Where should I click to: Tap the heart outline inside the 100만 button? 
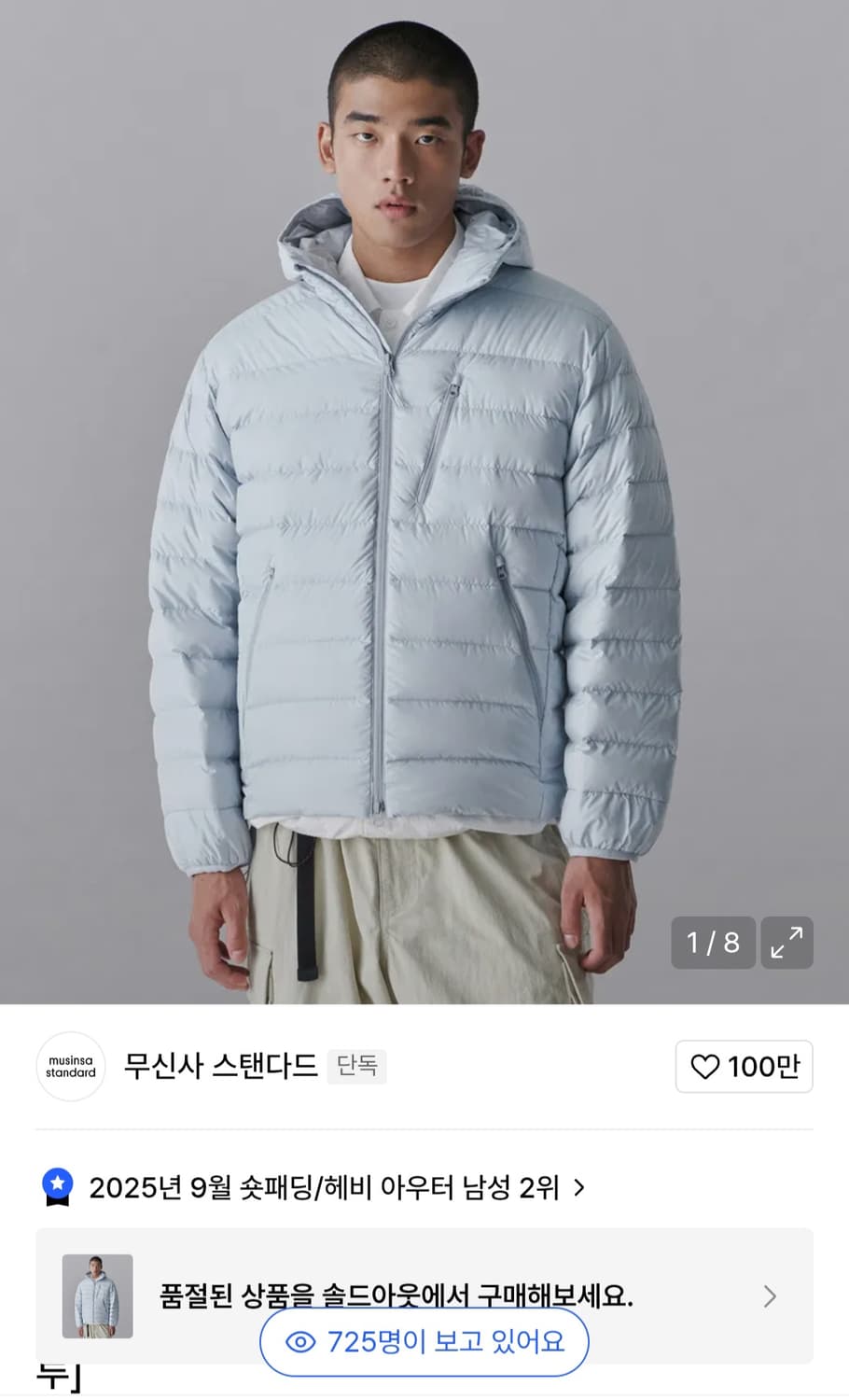[x=704, y=1067]
